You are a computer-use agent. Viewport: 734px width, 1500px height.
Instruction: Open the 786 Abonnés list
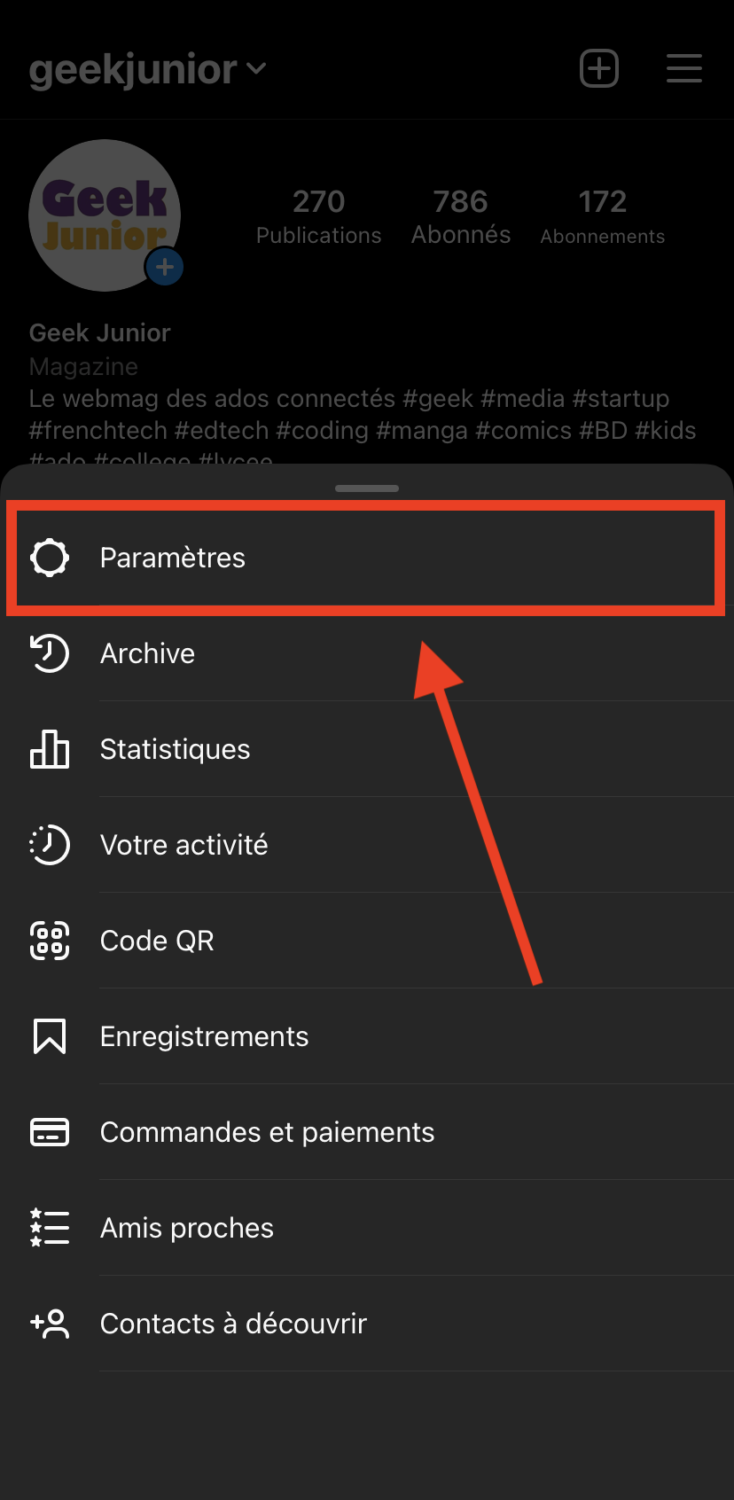click(461, 217)
